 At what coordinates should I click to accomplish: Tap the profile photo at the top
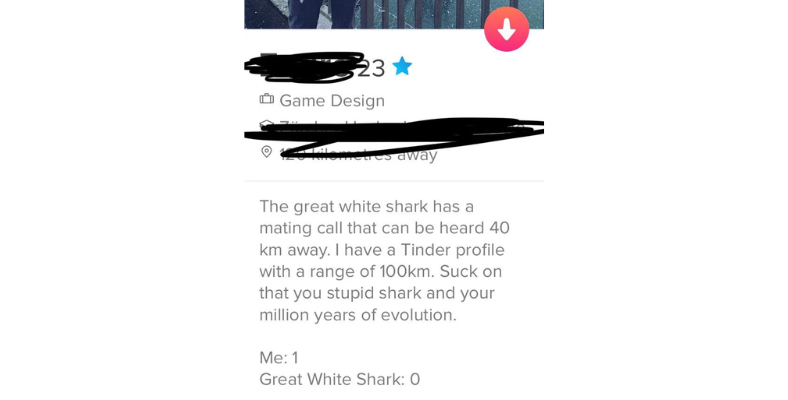point(370,12)
